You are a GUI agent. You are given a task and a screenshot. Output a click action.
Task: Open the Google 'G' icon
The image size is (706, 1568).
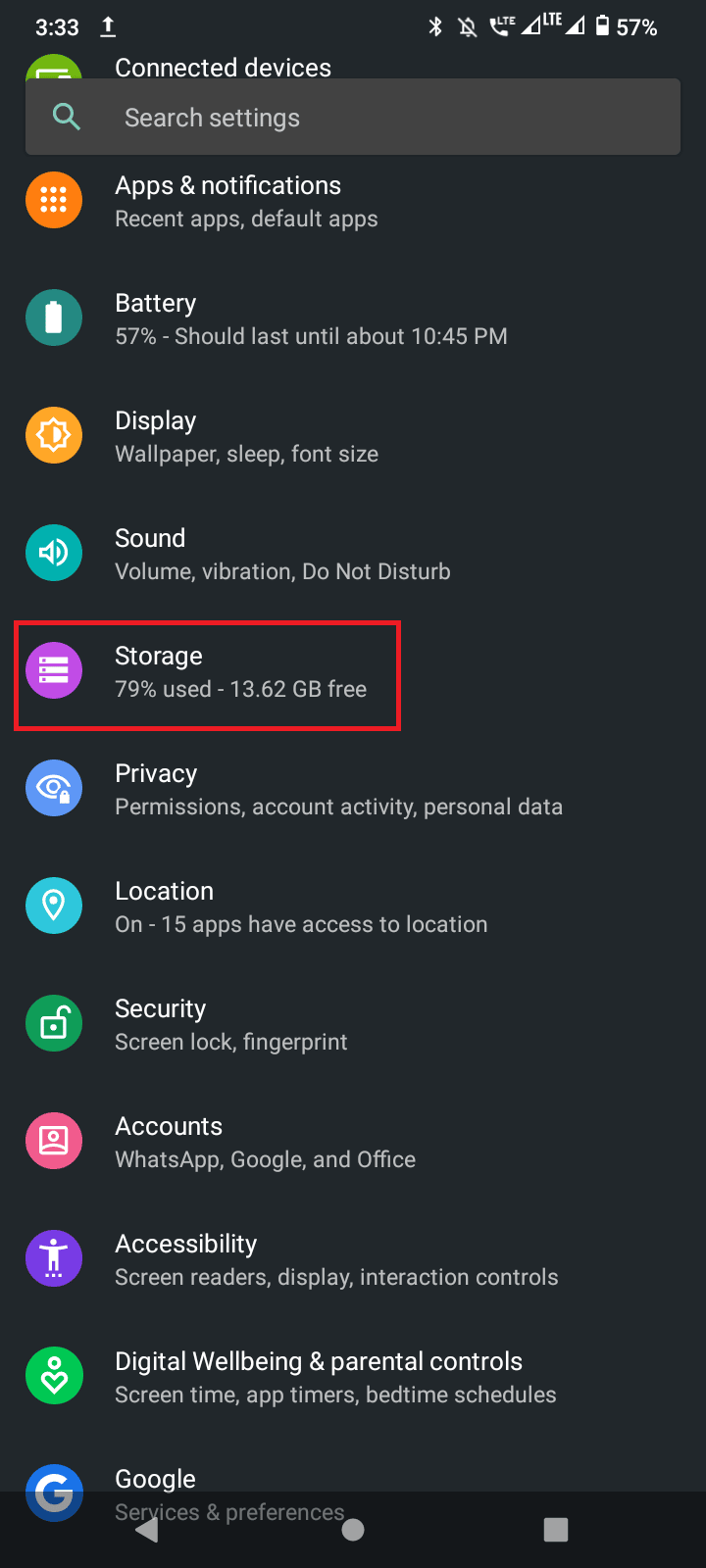(54, 1494)
